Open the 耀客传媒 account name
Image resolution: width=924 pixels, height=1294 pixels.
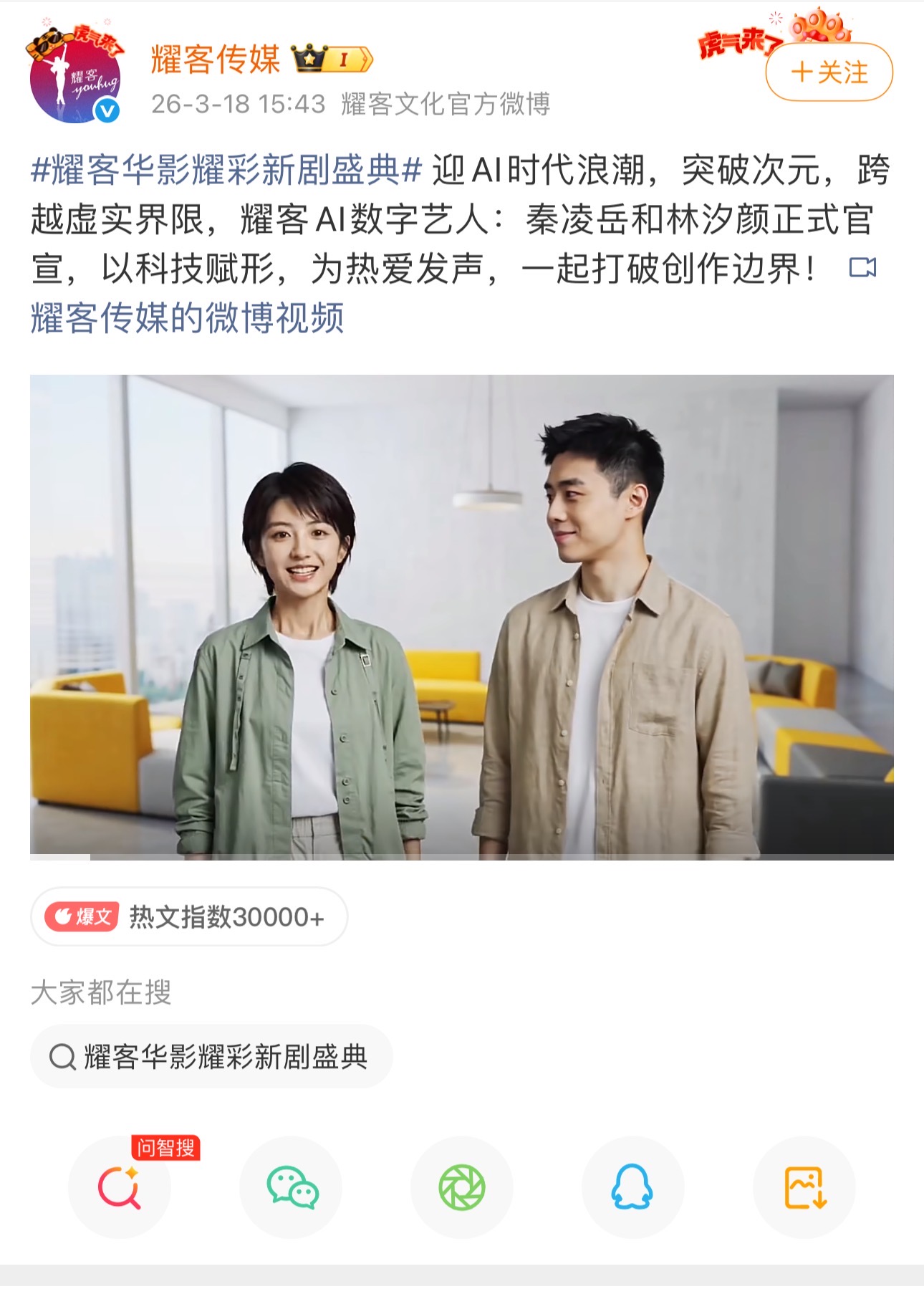pyautogui.click(x=215, y=59)
